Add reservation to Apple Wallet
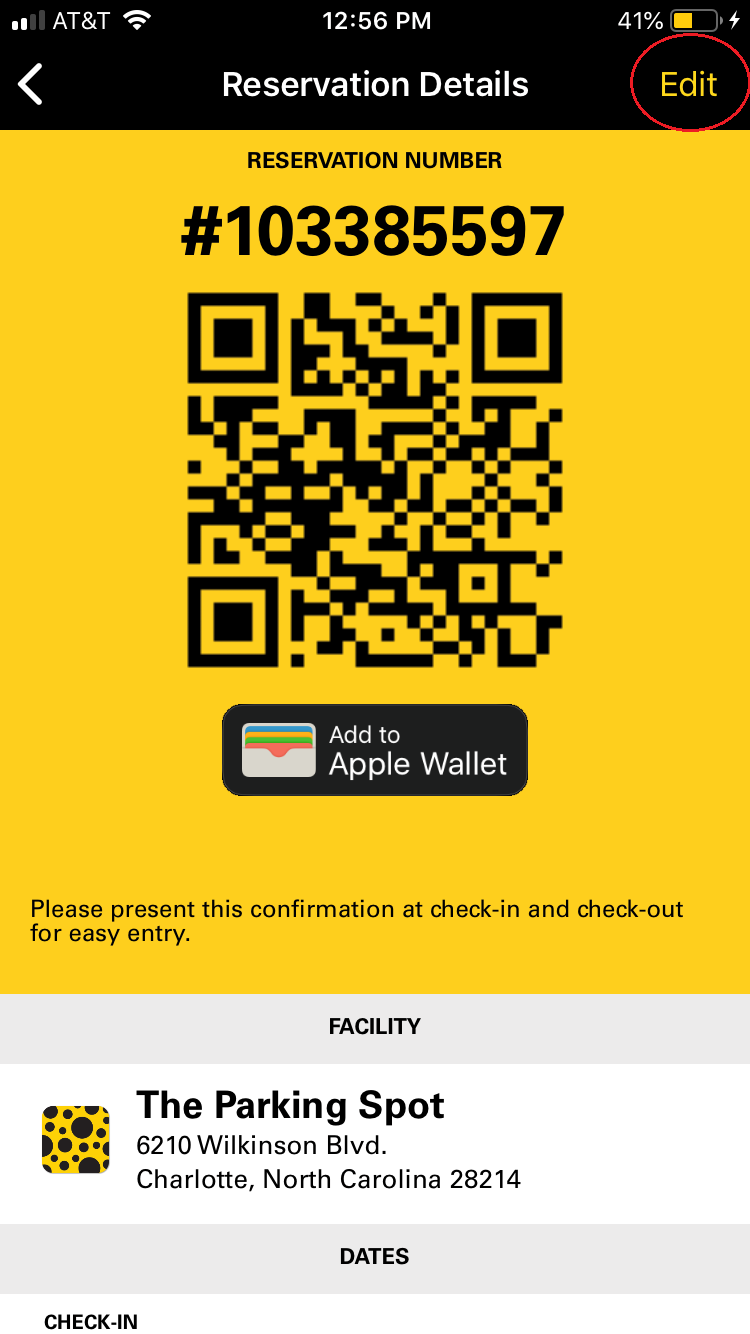 375,750
